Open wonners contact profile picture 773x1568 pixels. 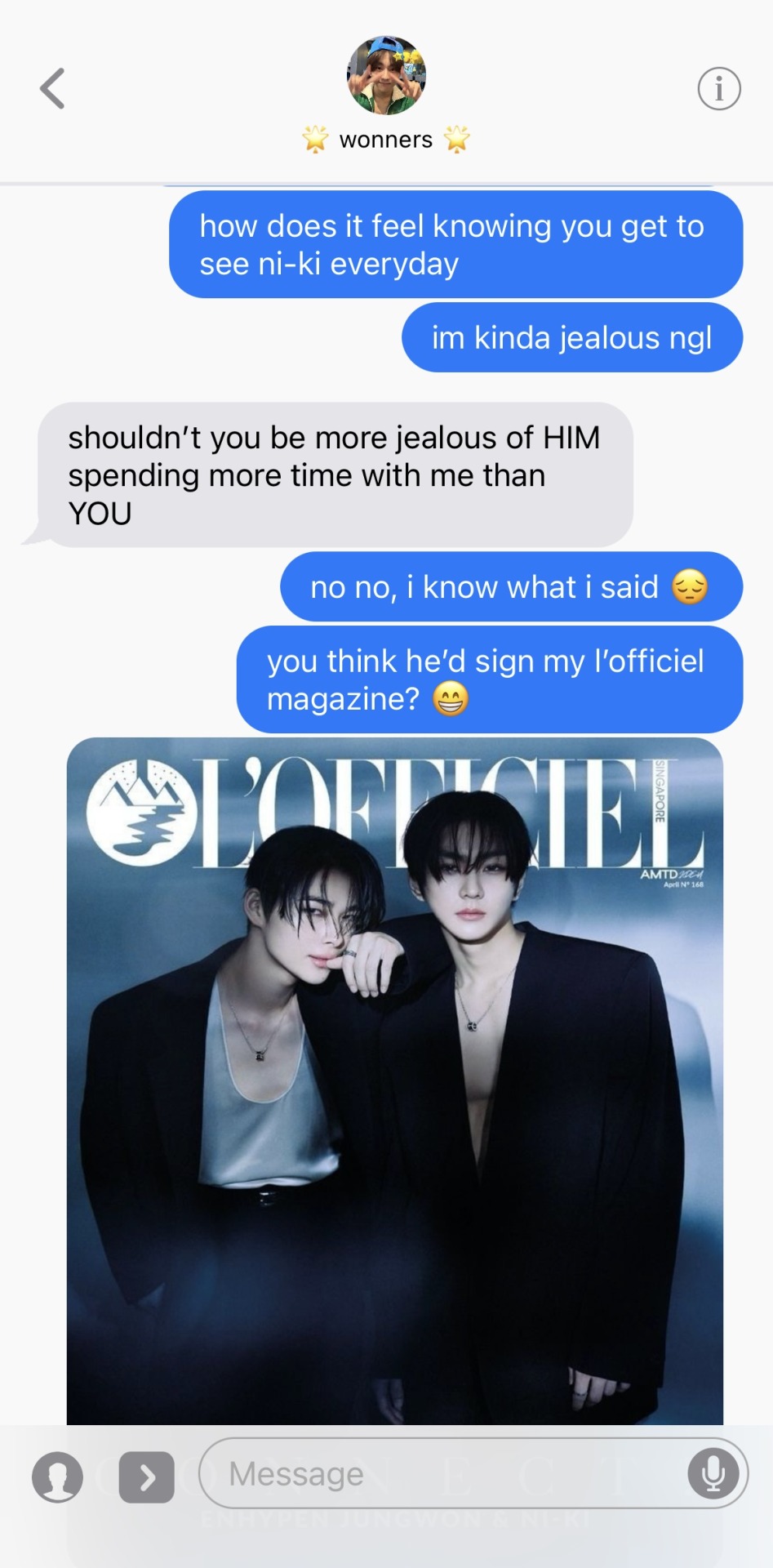tap(386, 75)
